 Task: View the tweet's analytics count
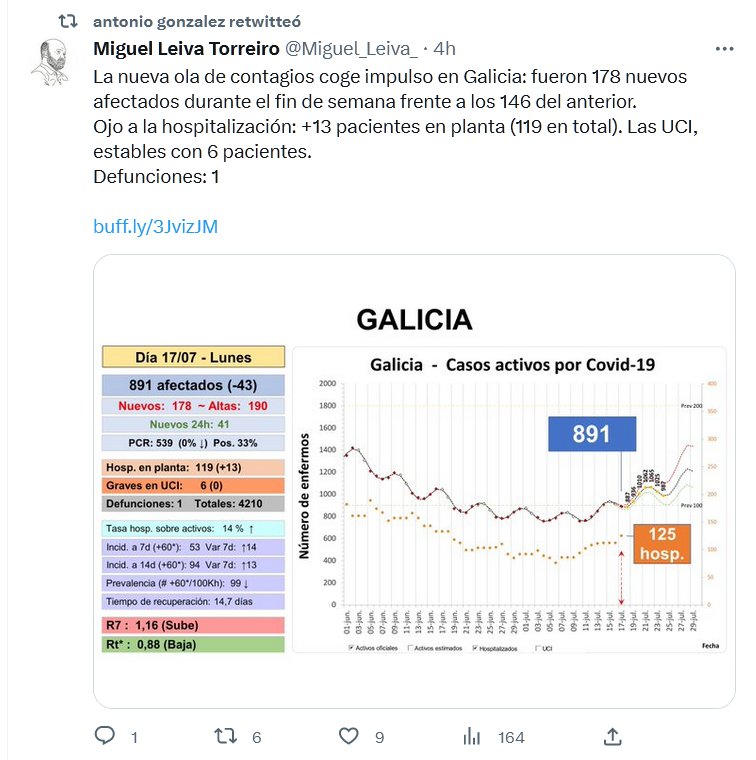494,737
